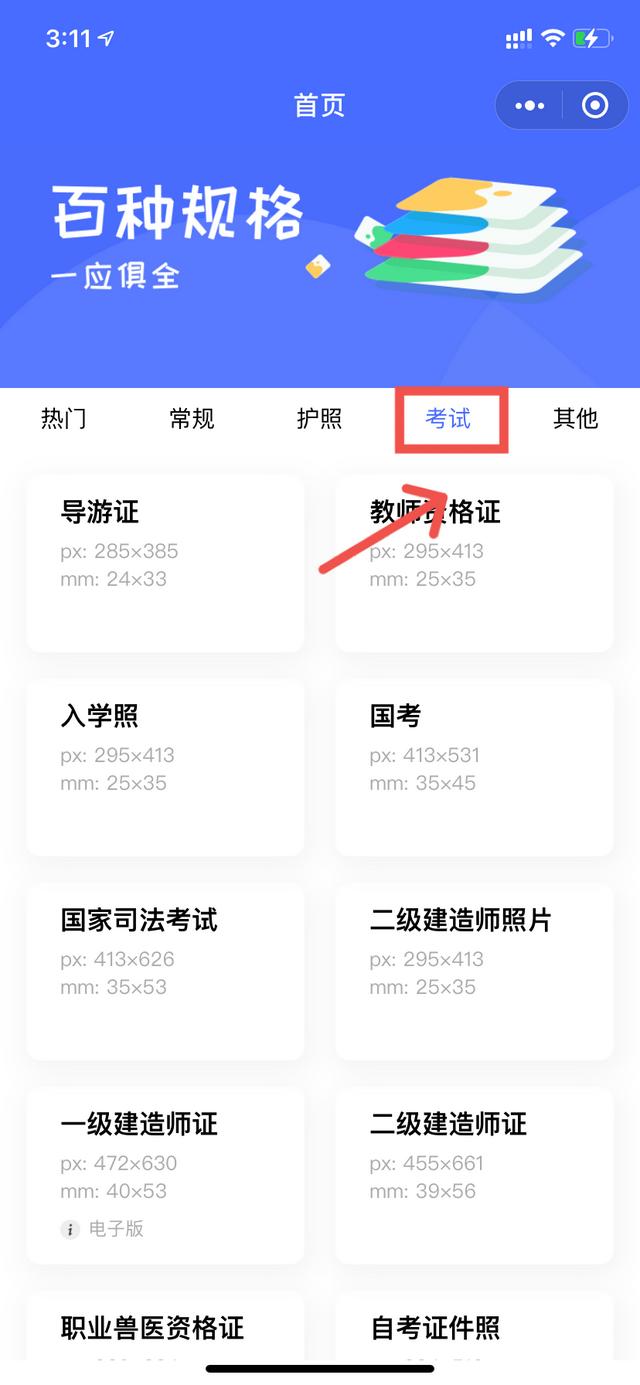640x1385 pixels.
Task: Open the 职业兽医资格证 card
Action: 165,1328
